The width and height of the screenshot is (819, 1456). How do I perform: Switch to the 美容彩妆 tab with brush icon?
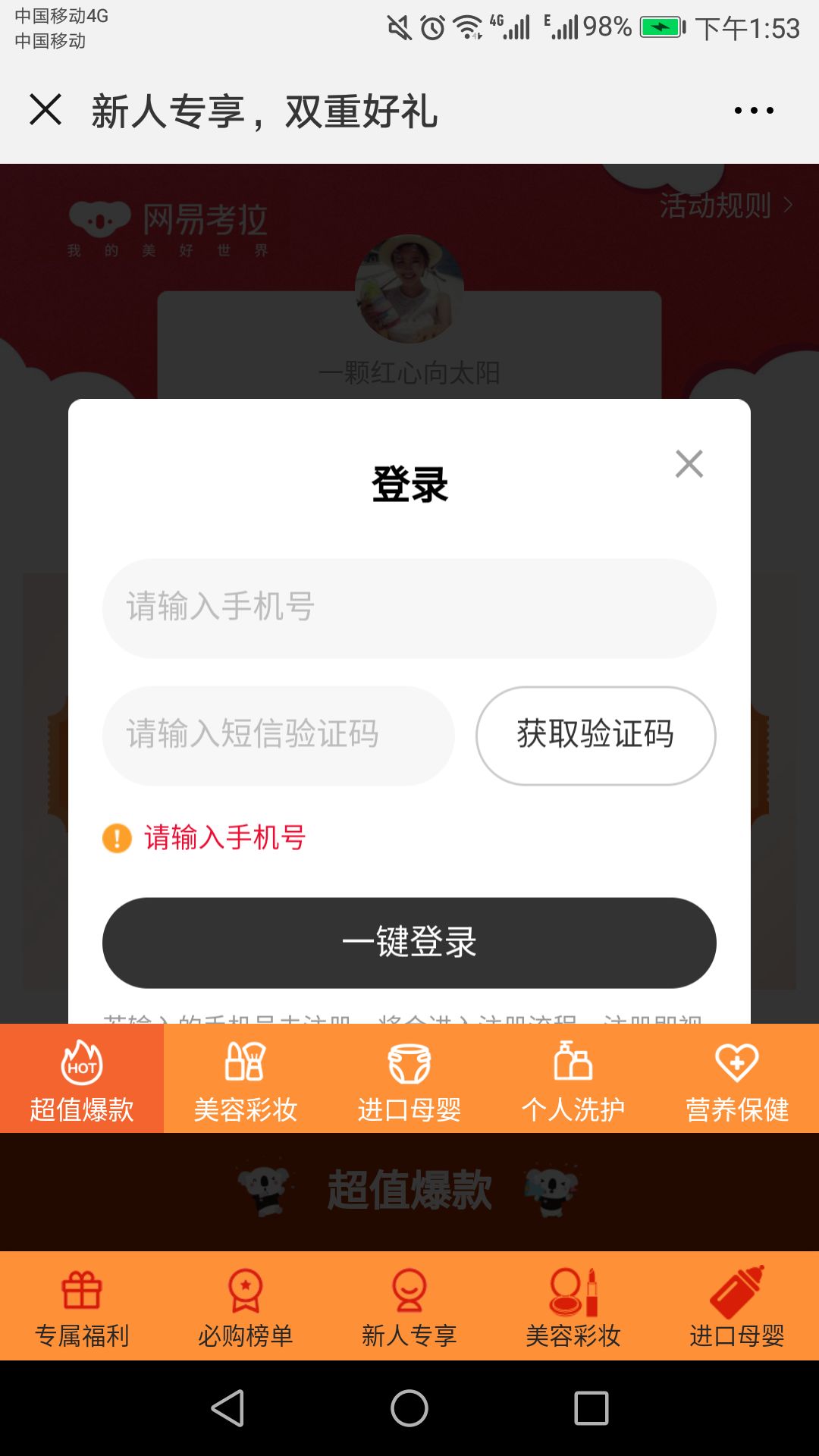tap(246, 1078)
